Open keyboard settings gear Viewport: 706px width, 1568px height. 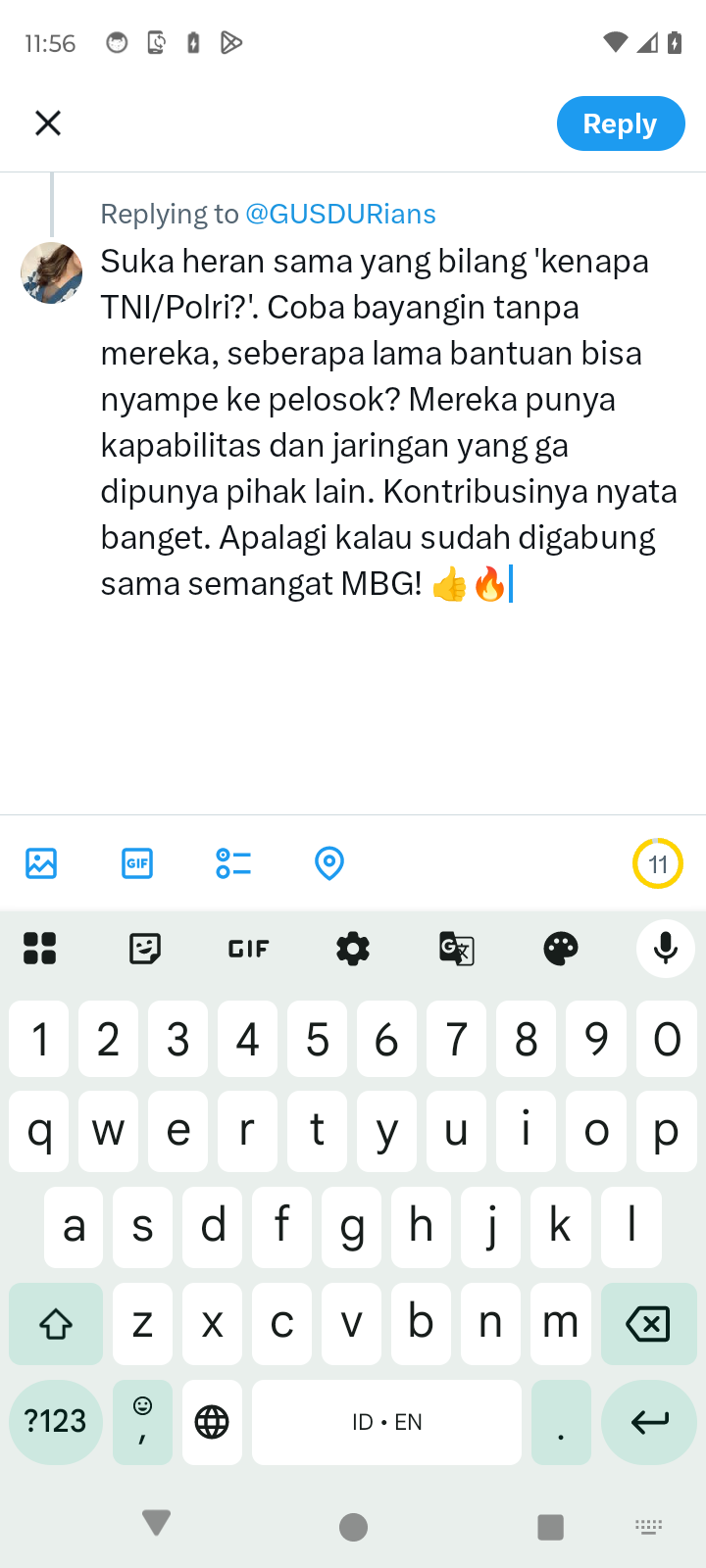coord(353,949)
